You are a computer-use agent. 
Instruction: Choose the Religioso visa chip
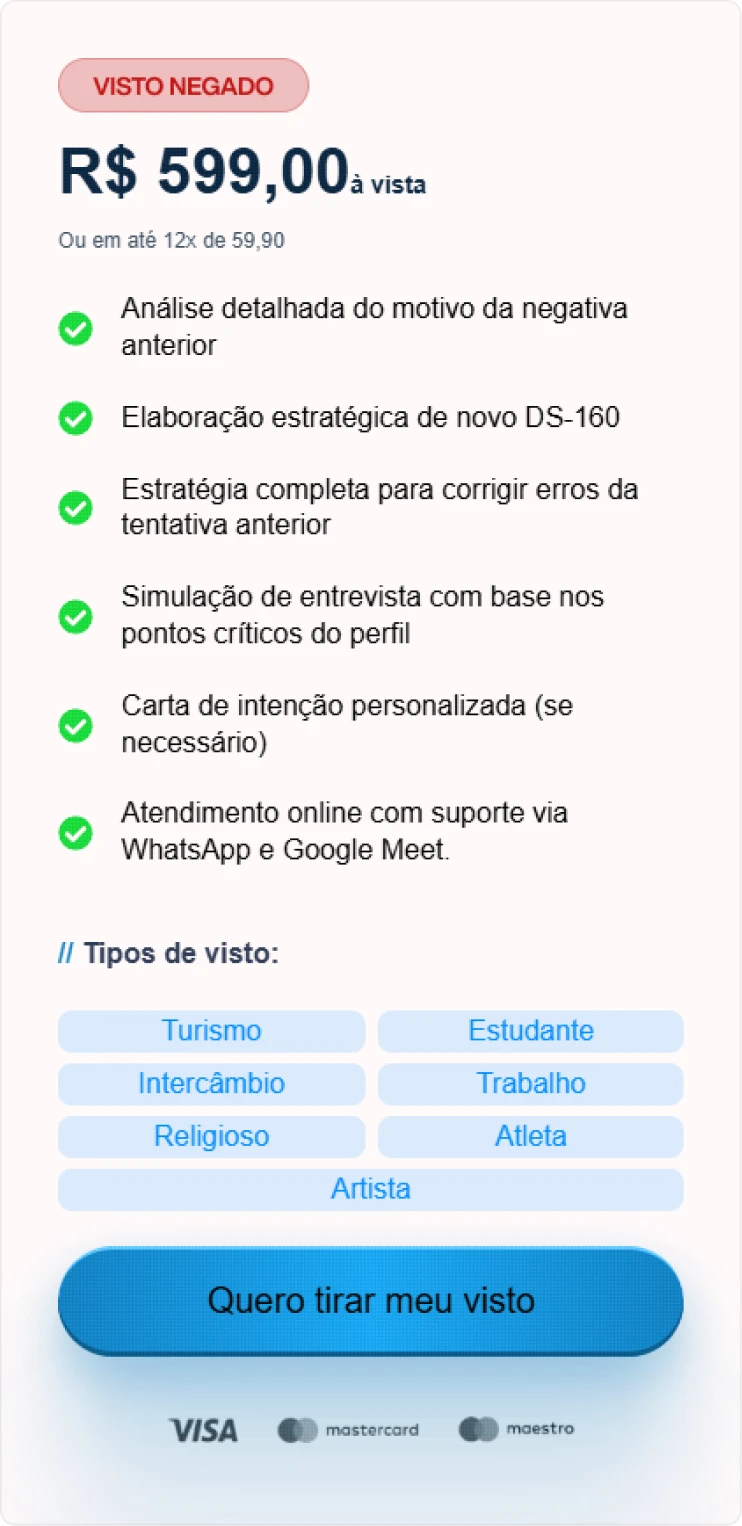pos(211,1137)
